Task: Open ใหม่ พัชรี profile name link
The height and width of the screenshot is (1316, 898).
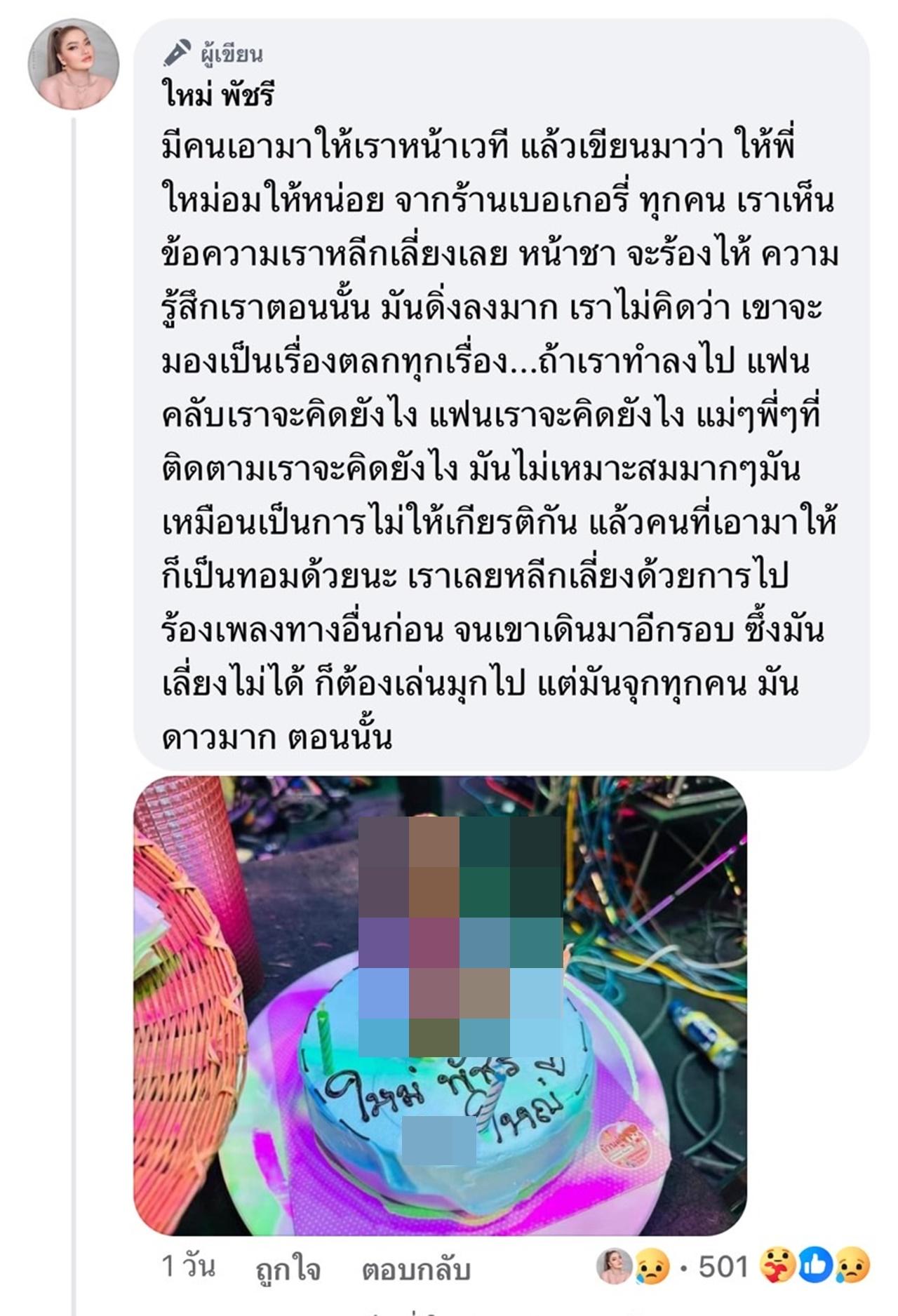Action: click(x=218, y=95)
